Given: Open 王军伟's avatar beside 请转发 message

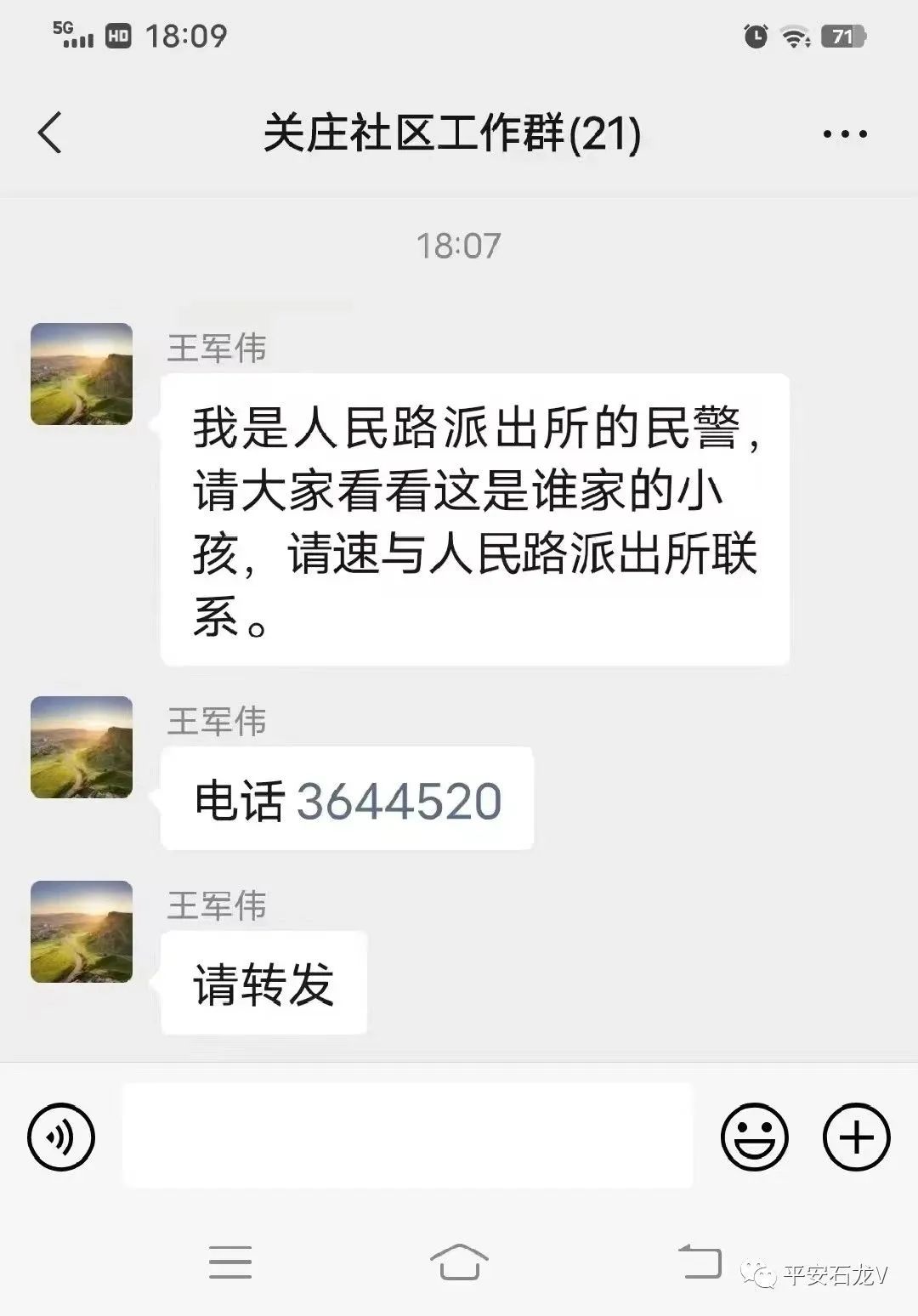Looking at the screenshot, I should point(82,932).
